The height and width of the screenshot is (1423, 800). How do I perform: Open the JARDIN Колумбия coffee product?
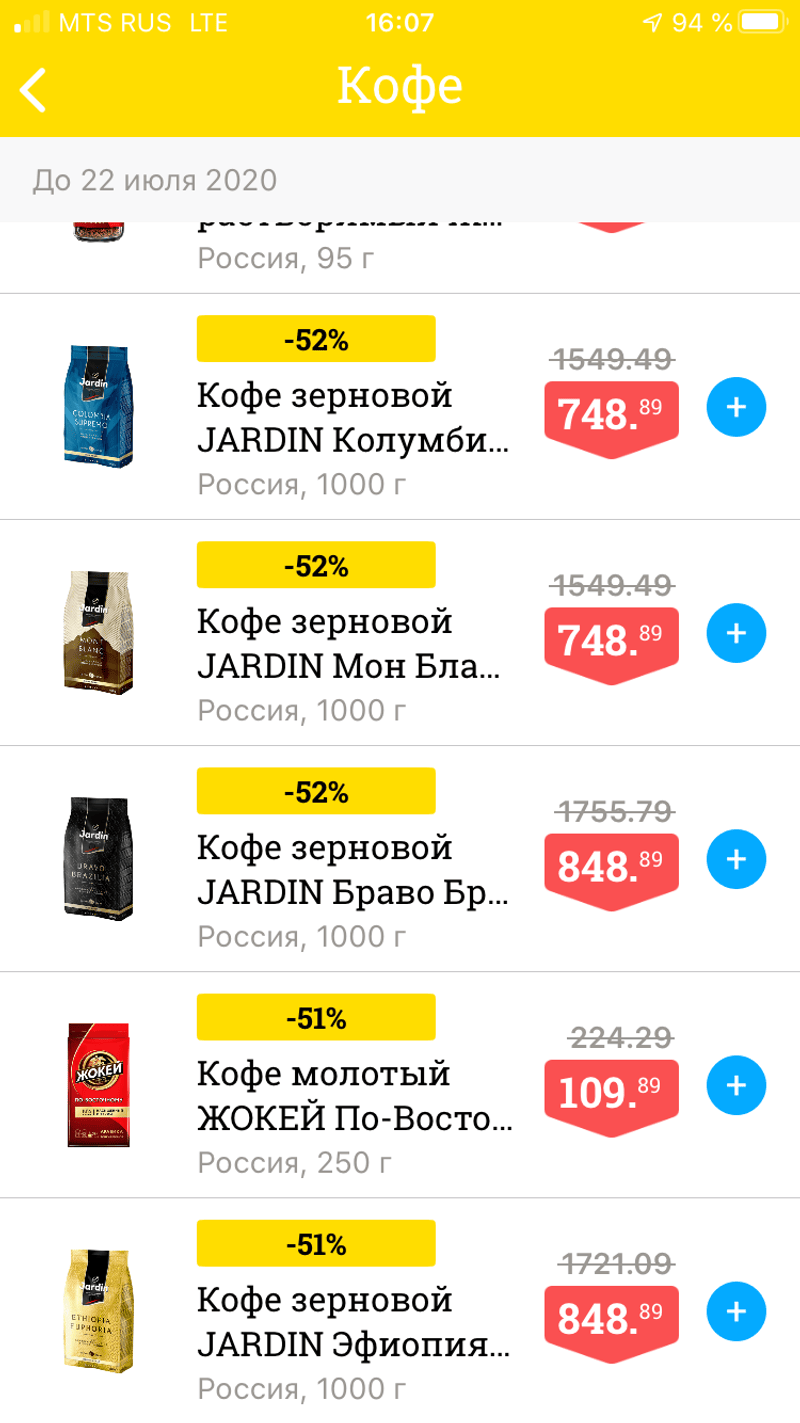[x=352, y=418]
